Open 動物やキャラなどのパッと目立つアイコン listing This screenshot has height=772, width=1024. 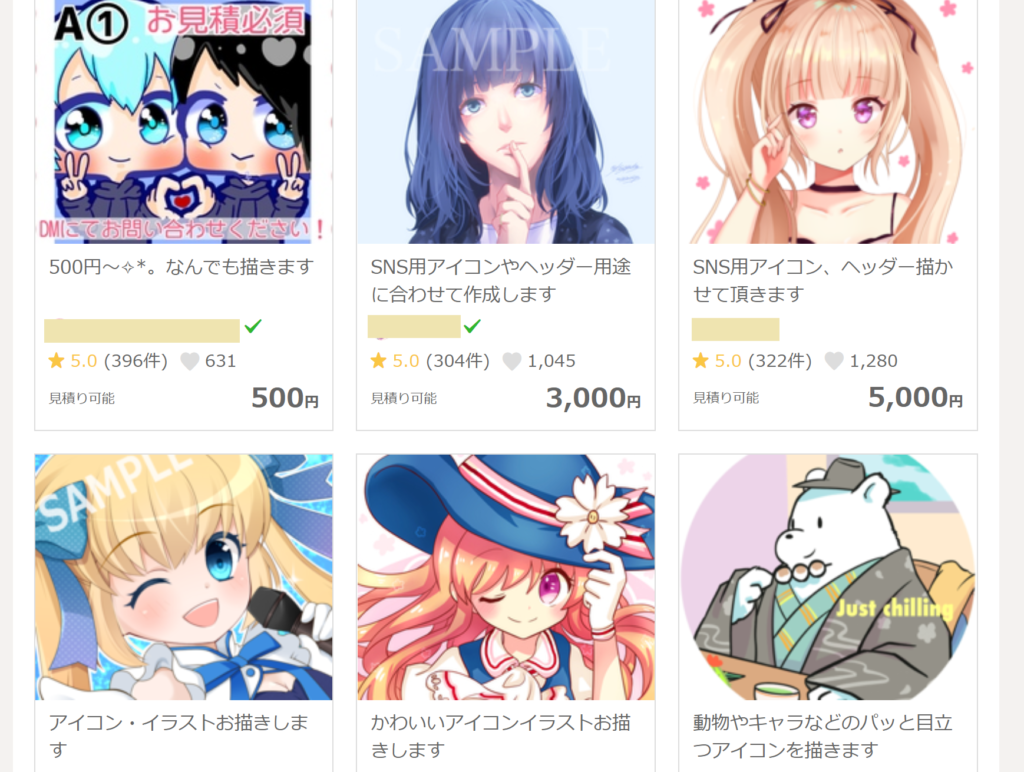[x=820, y=735]
